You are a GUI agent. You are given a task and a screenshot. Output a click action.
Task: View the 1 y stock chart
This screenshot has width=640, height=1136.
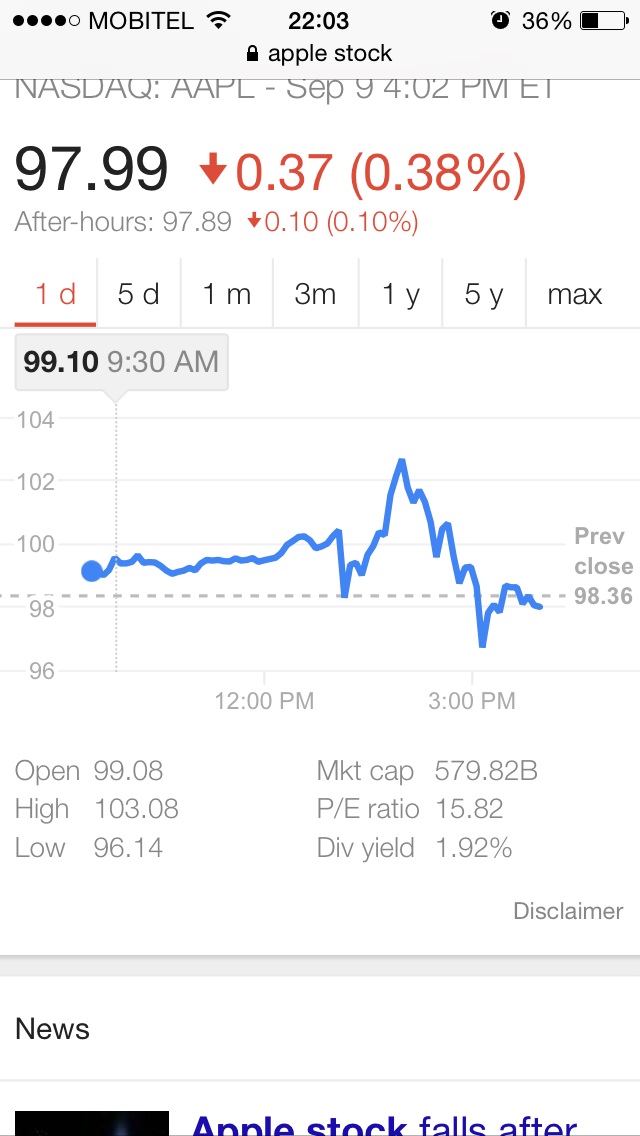[x=401, y=294]
